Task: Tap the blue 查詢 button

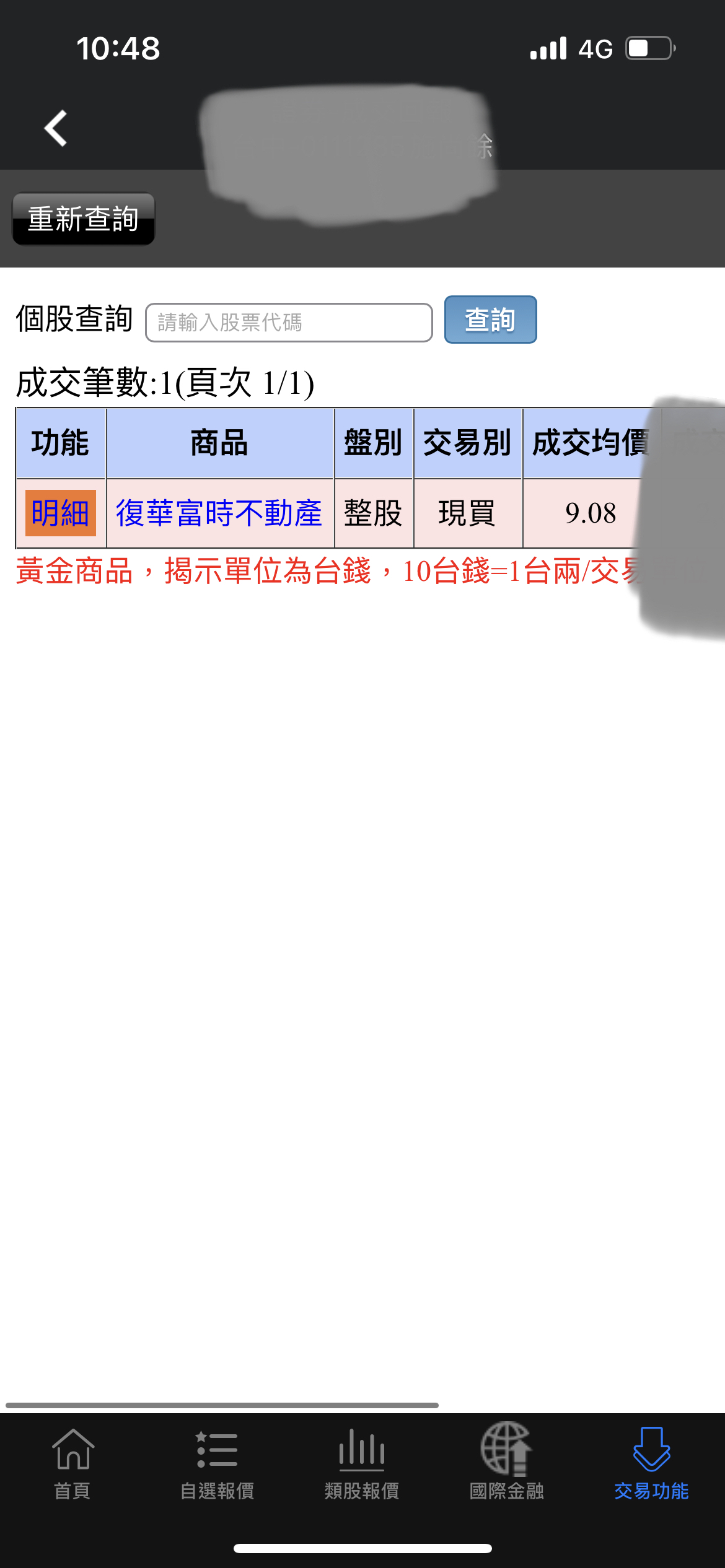Action: (490, 320)
